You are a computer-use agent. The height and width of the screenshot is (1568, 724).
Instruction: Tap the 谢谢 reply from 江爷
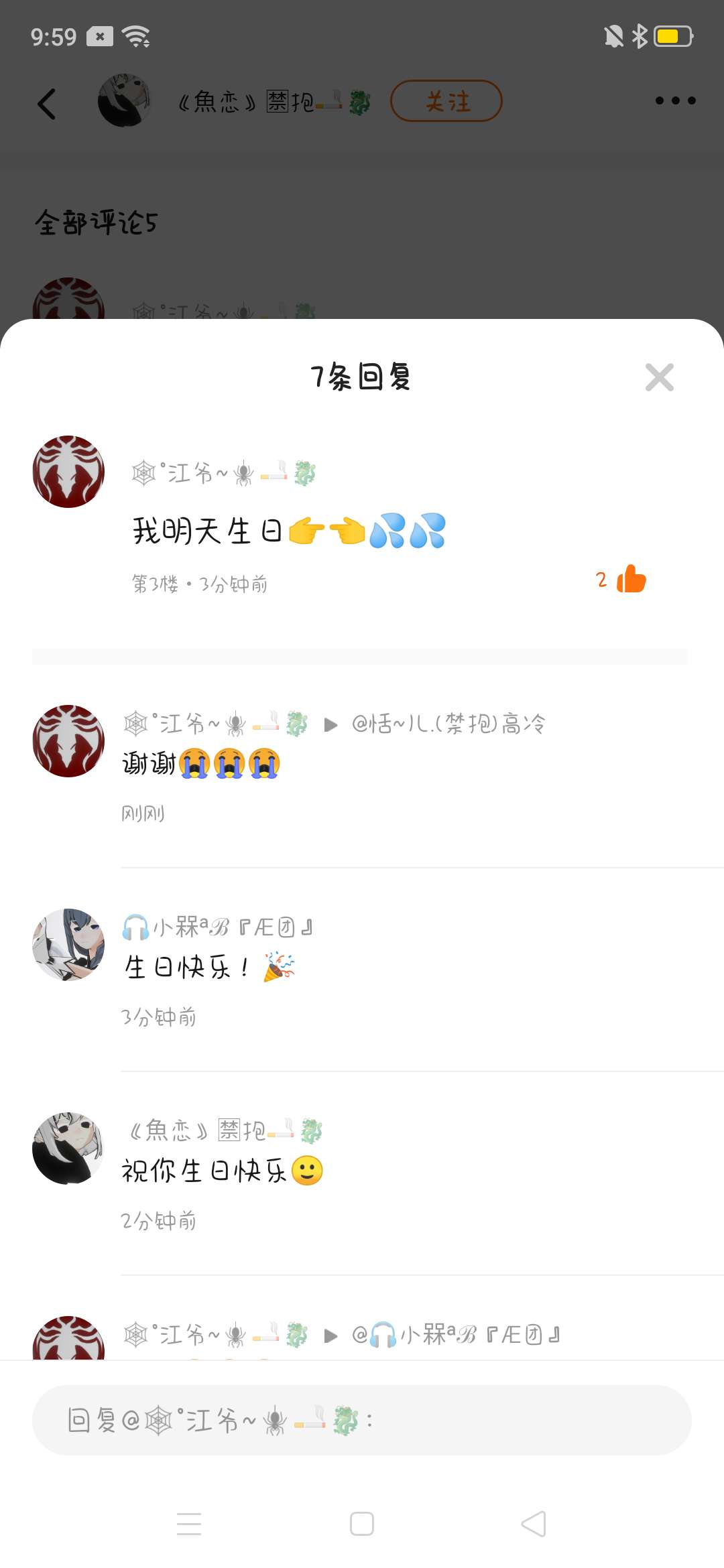pyautogui.click(x=201, y=763)
